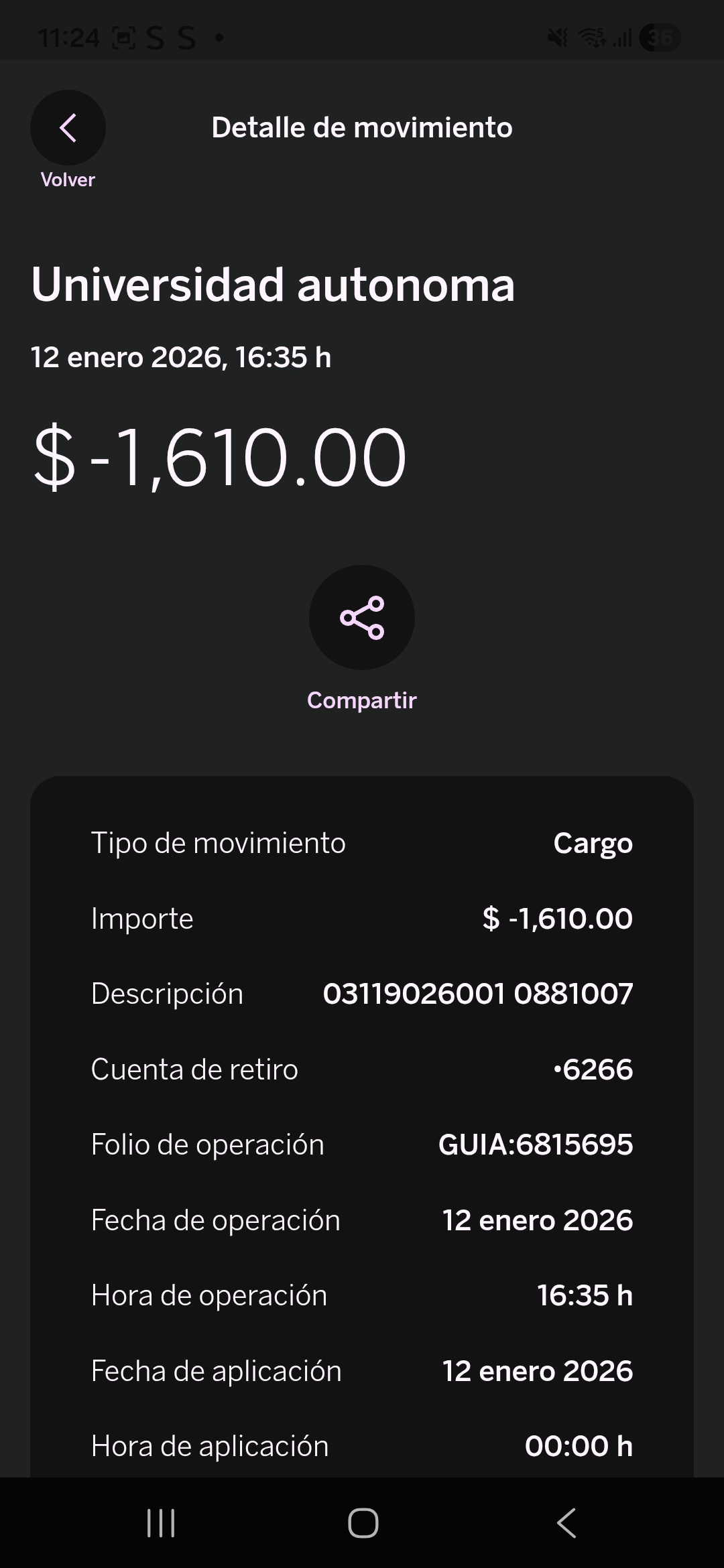Image resolution: width=724 pixels, height=1568 pixels.
Task: Go back using the Volver arrow
Action: click(x=68, y=128)
